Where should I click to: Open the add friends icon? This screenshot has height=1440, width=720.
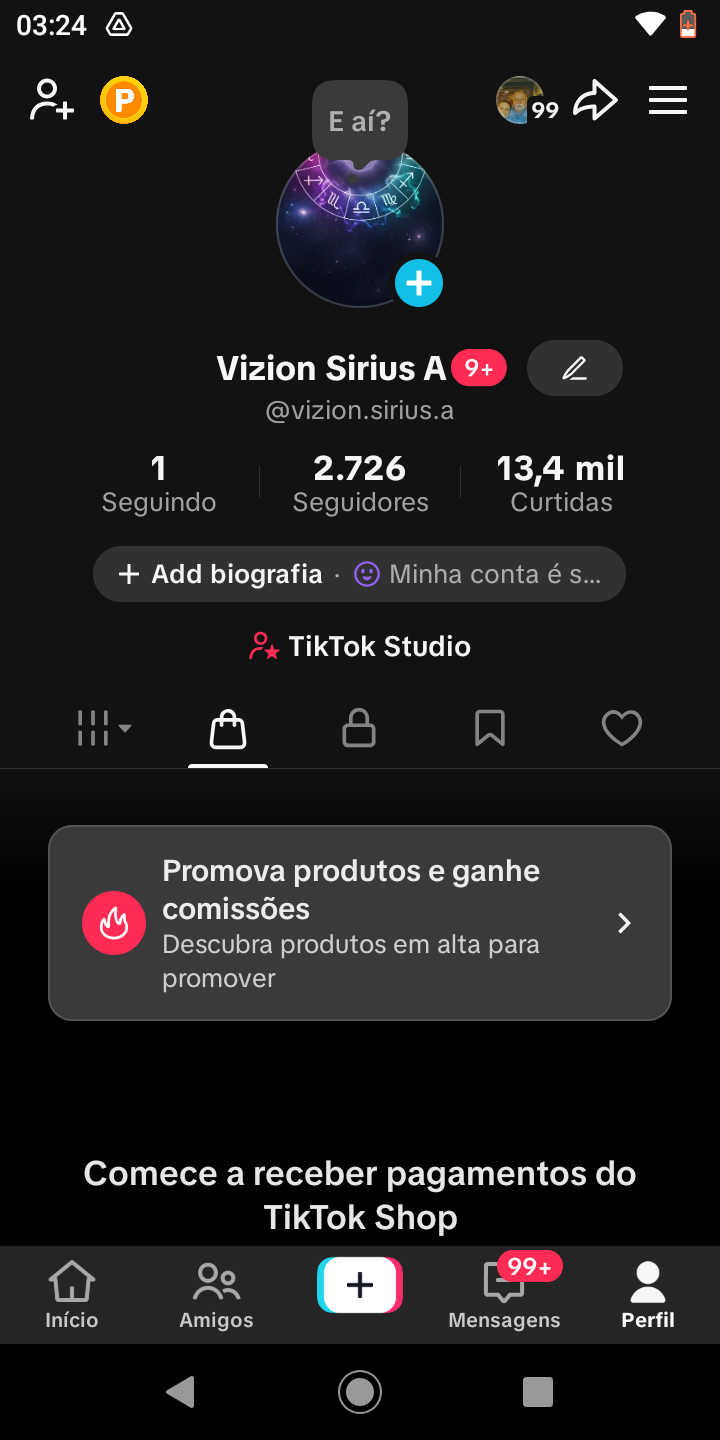pyautogui.click(x=52, y=100)
